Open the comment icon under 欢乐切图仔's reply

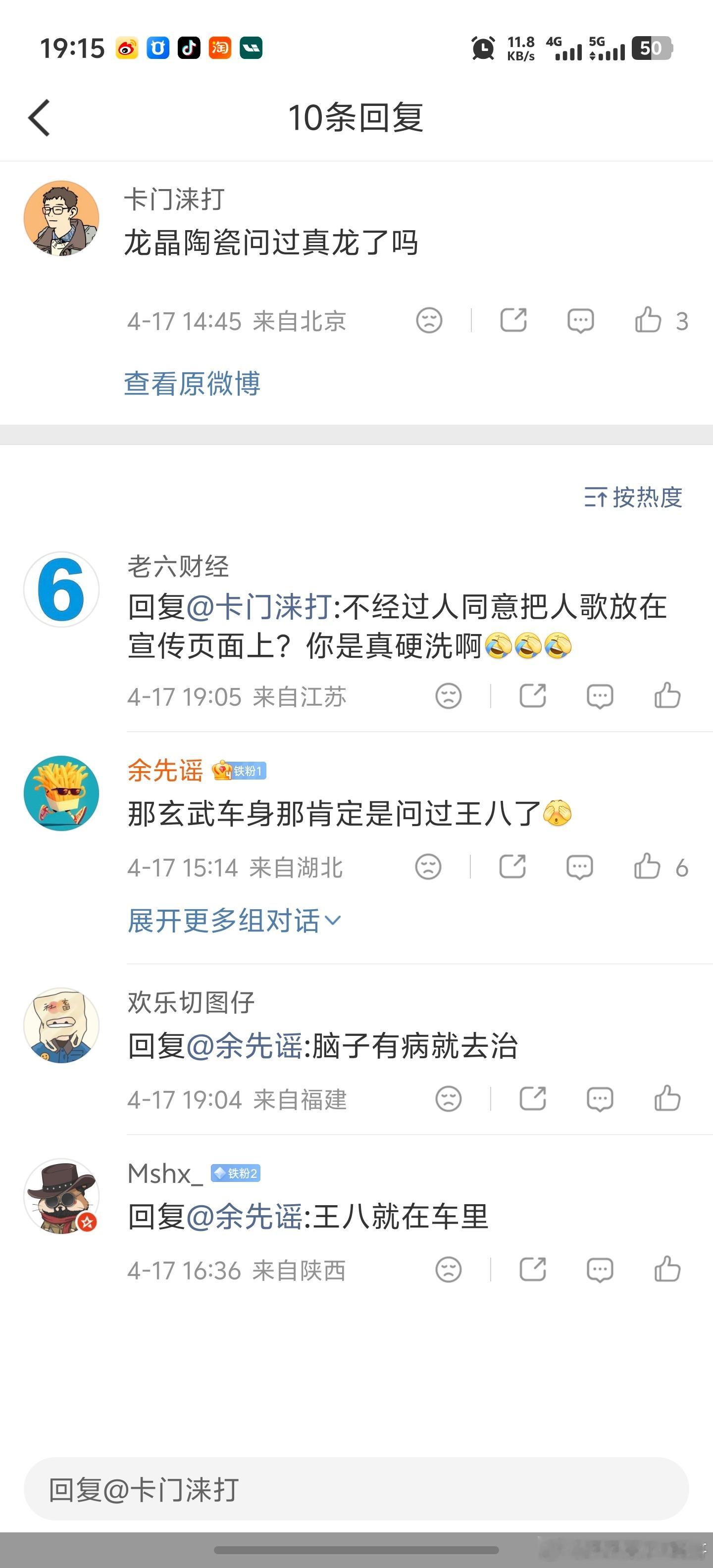(600, 1099)
